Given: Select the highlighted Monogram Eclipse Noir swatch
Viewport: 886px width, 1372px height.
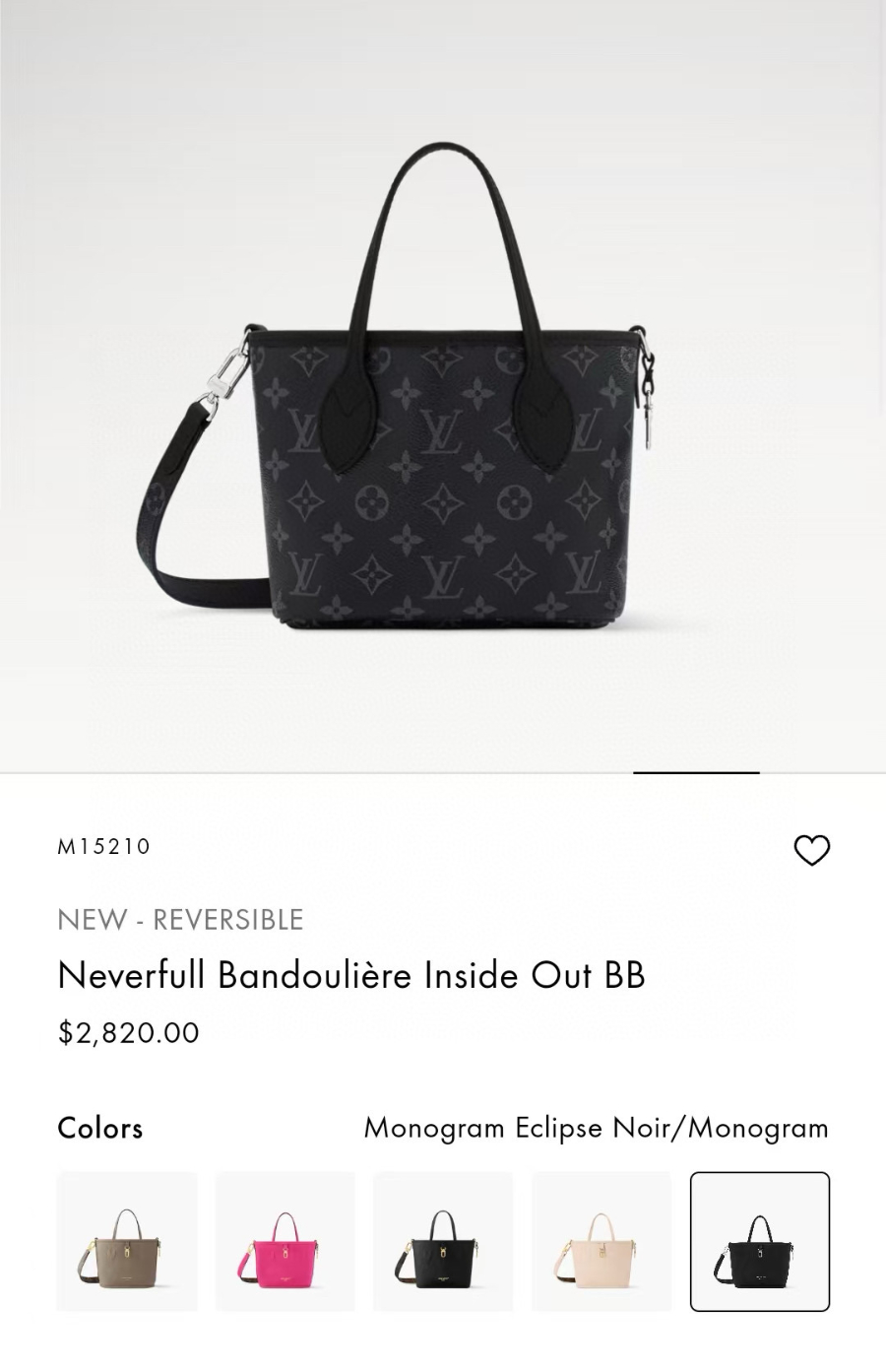Looking at the screenshot, I should pos(759,1241).
